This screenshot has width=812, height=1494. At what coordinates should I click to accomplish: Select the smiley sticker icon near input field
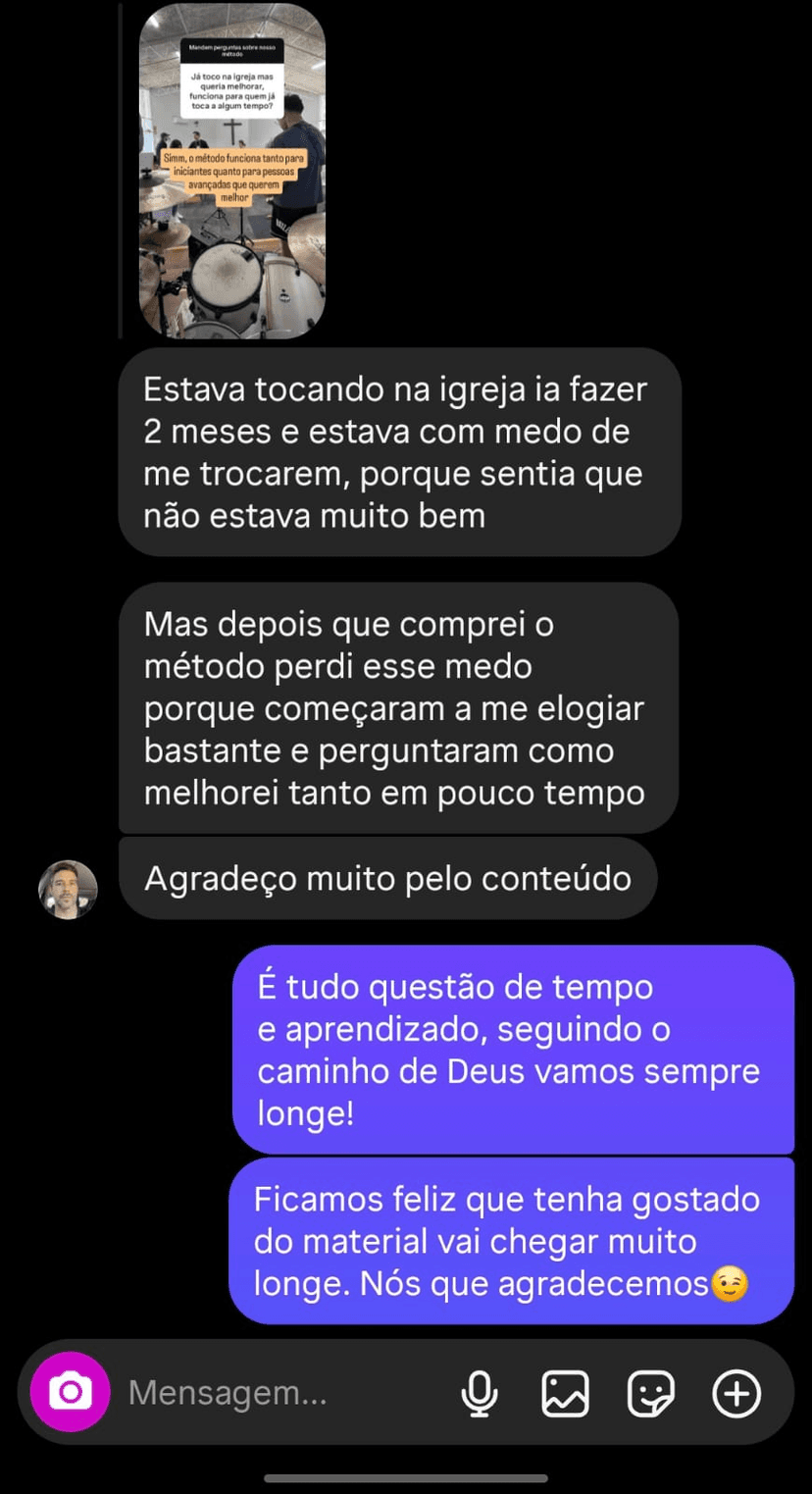[x=651, y=1391]
